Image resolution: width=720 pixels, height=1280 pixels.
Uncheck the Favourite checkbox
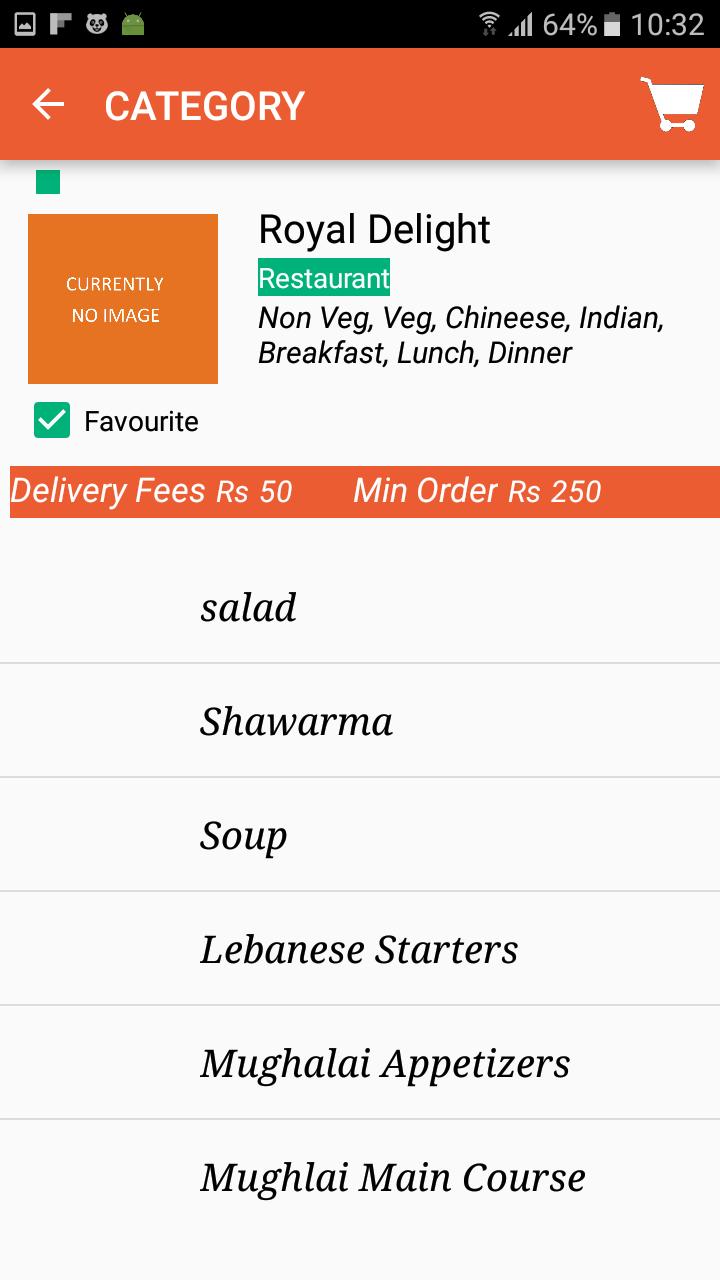click(52, 421)
